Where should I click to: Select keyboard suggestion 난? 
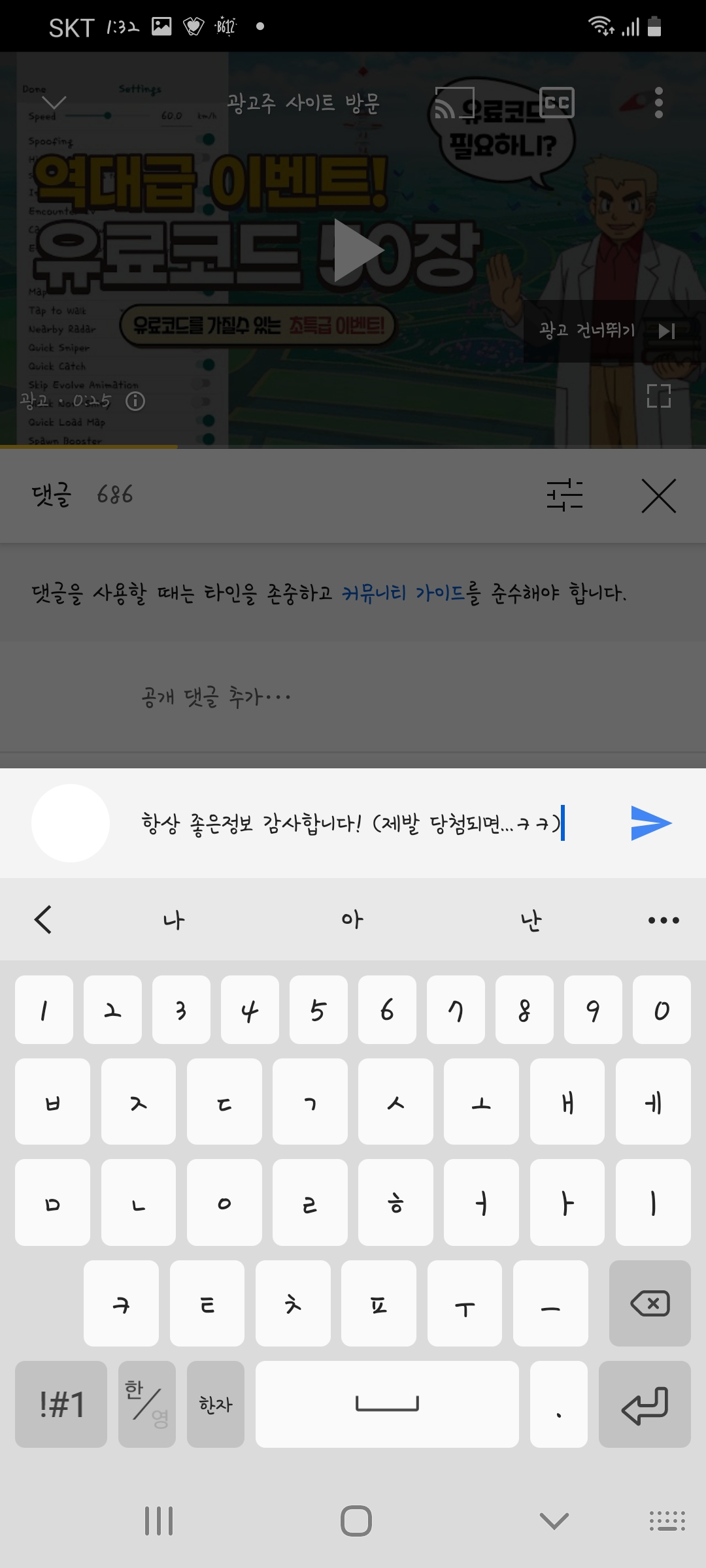[531, 920]
